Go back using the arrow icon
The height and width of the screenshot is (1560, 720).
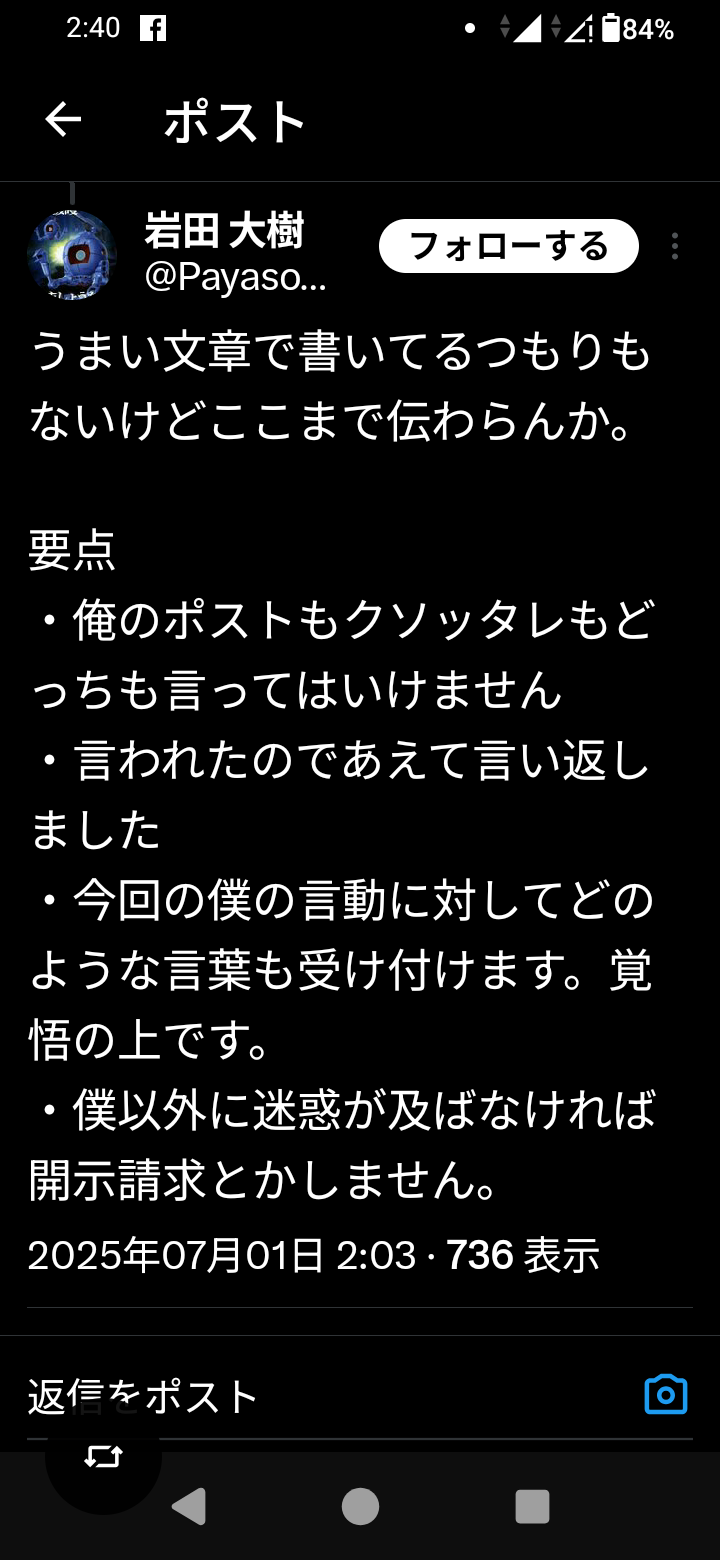pyautogui.click(x=63, y=121)
